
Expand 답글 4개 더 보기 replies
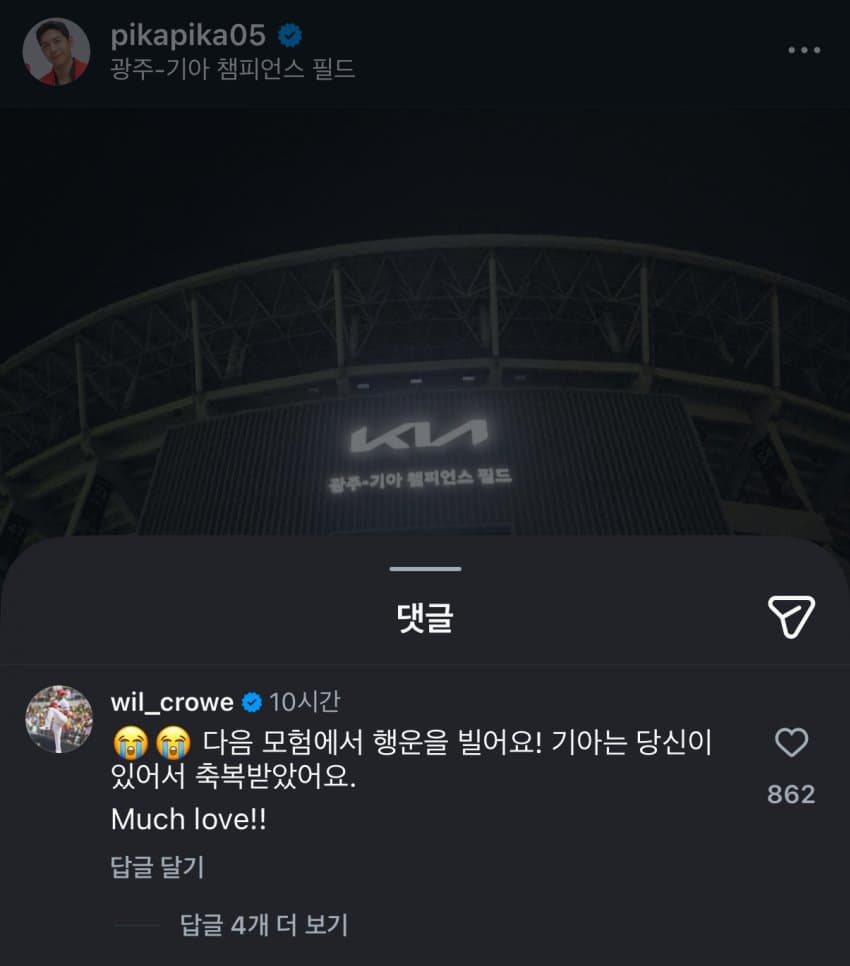pos(264,925)
